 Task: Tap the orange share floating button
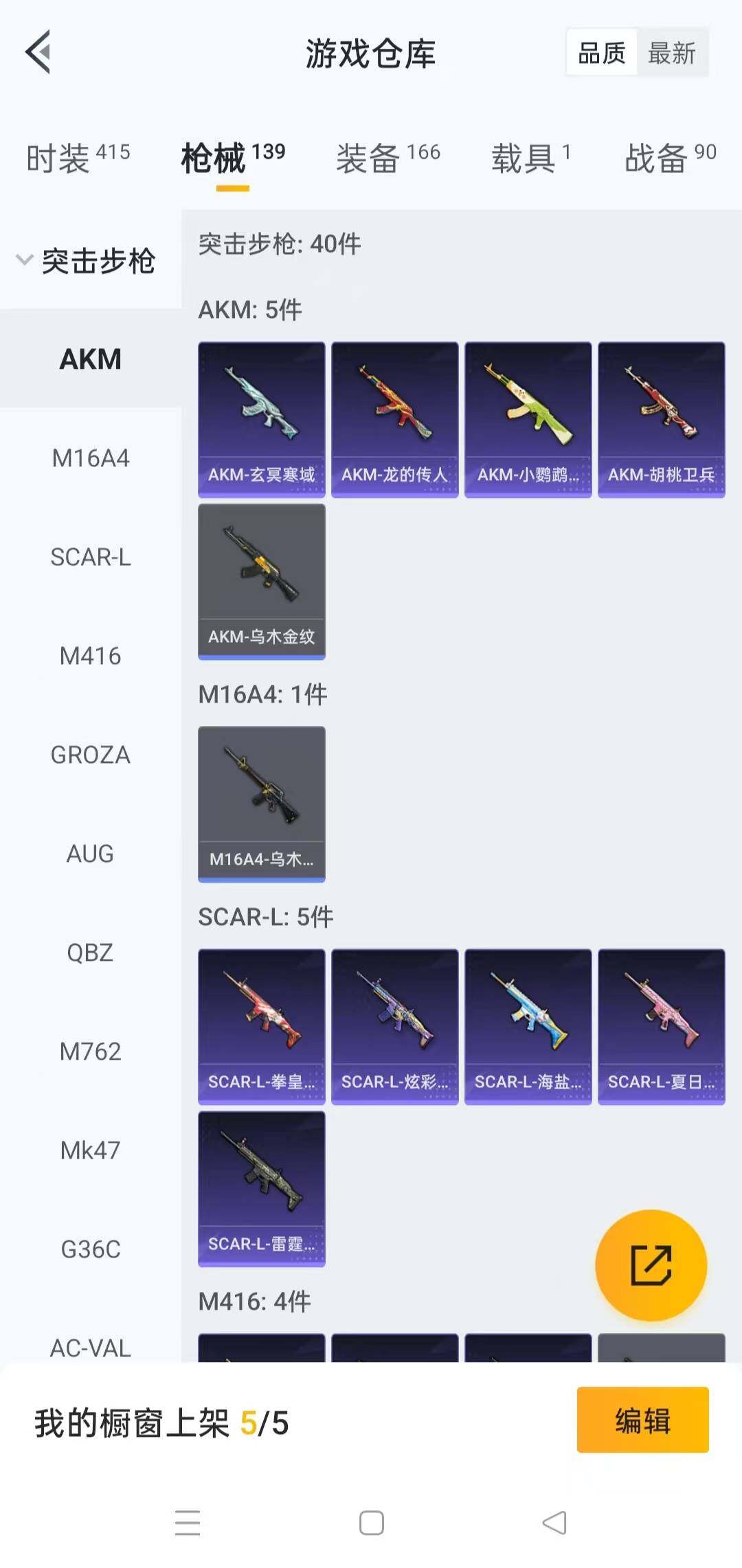pyautogui.click(x=651, y=1264)
